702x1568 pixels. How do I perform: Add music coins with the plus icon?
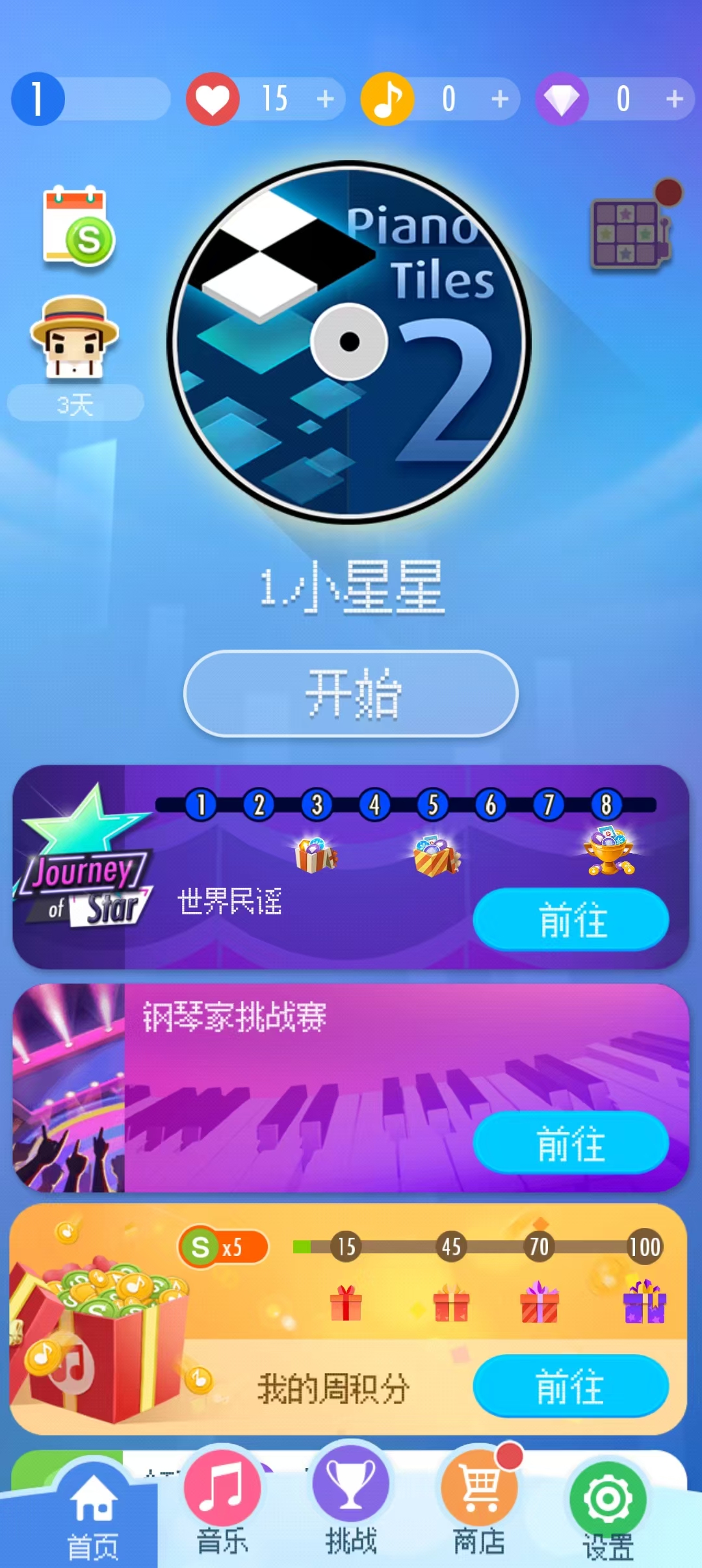(x=500, y=99)
